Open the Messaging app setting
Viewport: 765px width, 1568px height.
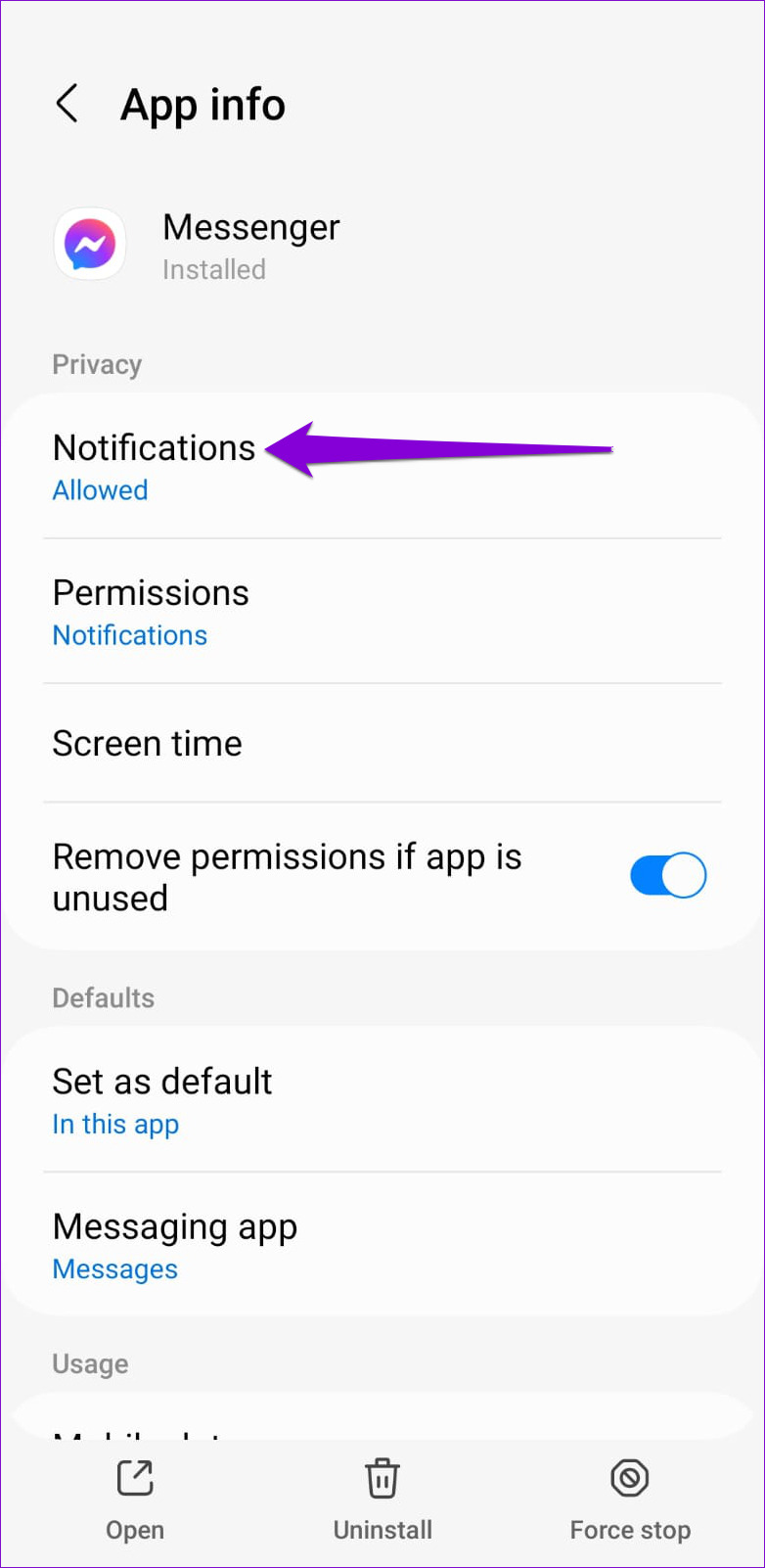[x=382, y=1245]
